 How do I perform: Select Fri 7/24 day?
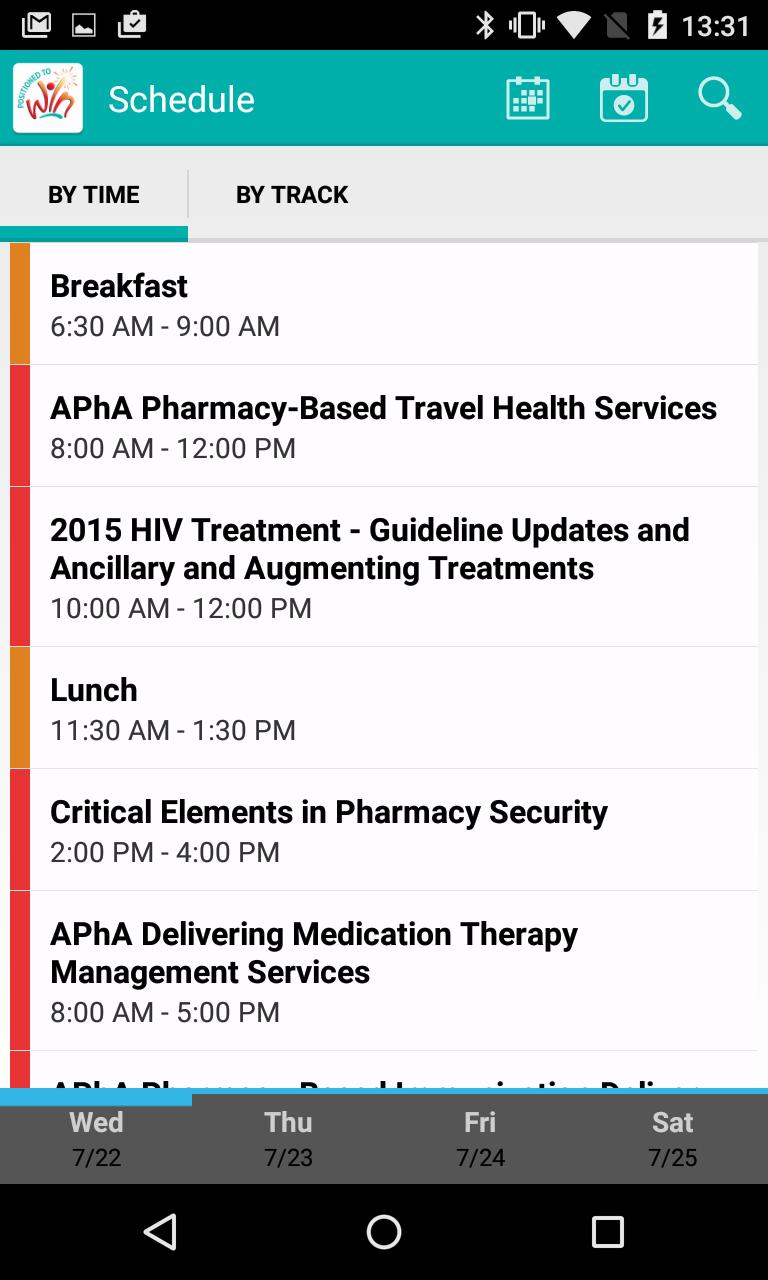pyautogui.click(x=480, y=1139)
